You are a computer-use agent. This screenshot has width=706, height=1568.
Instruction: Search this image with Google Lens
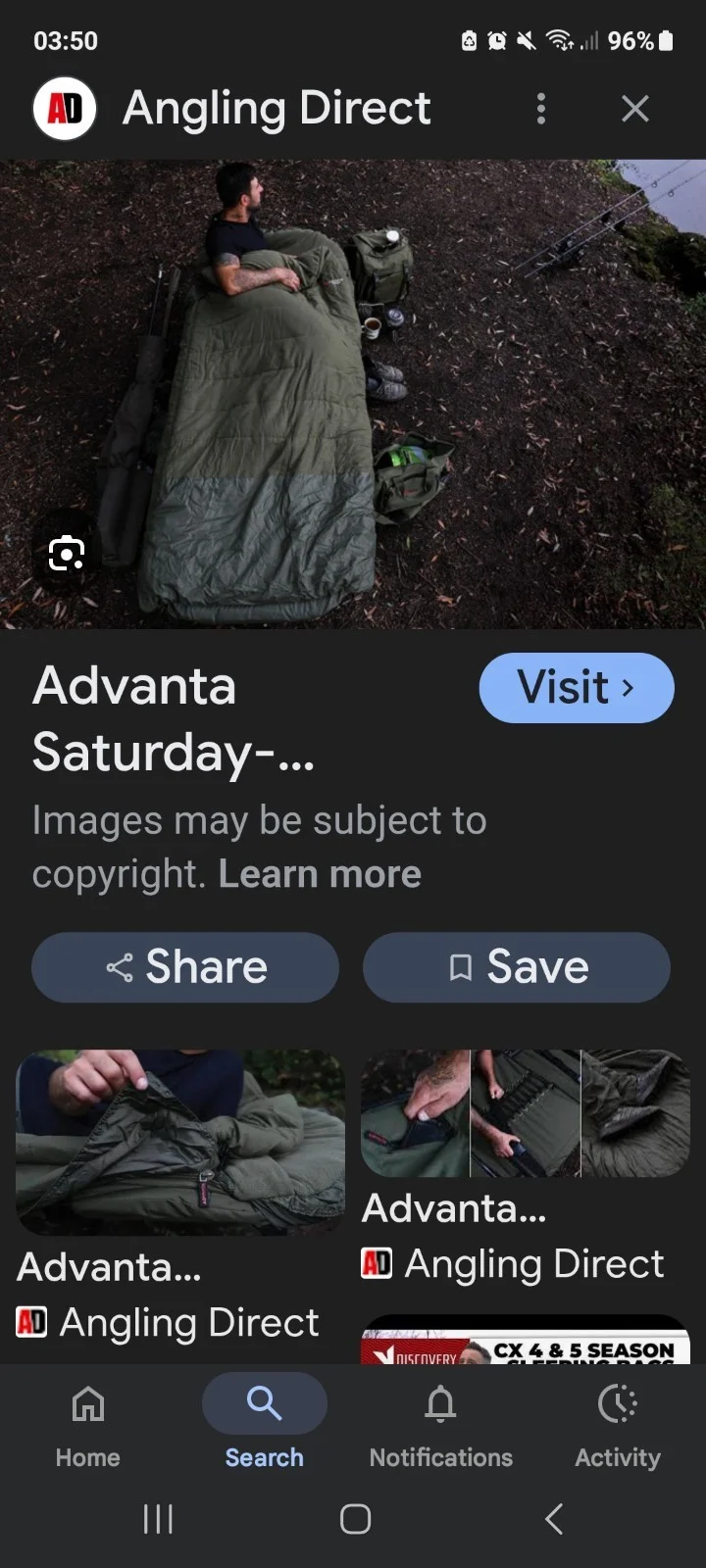[x=67, y=555]
